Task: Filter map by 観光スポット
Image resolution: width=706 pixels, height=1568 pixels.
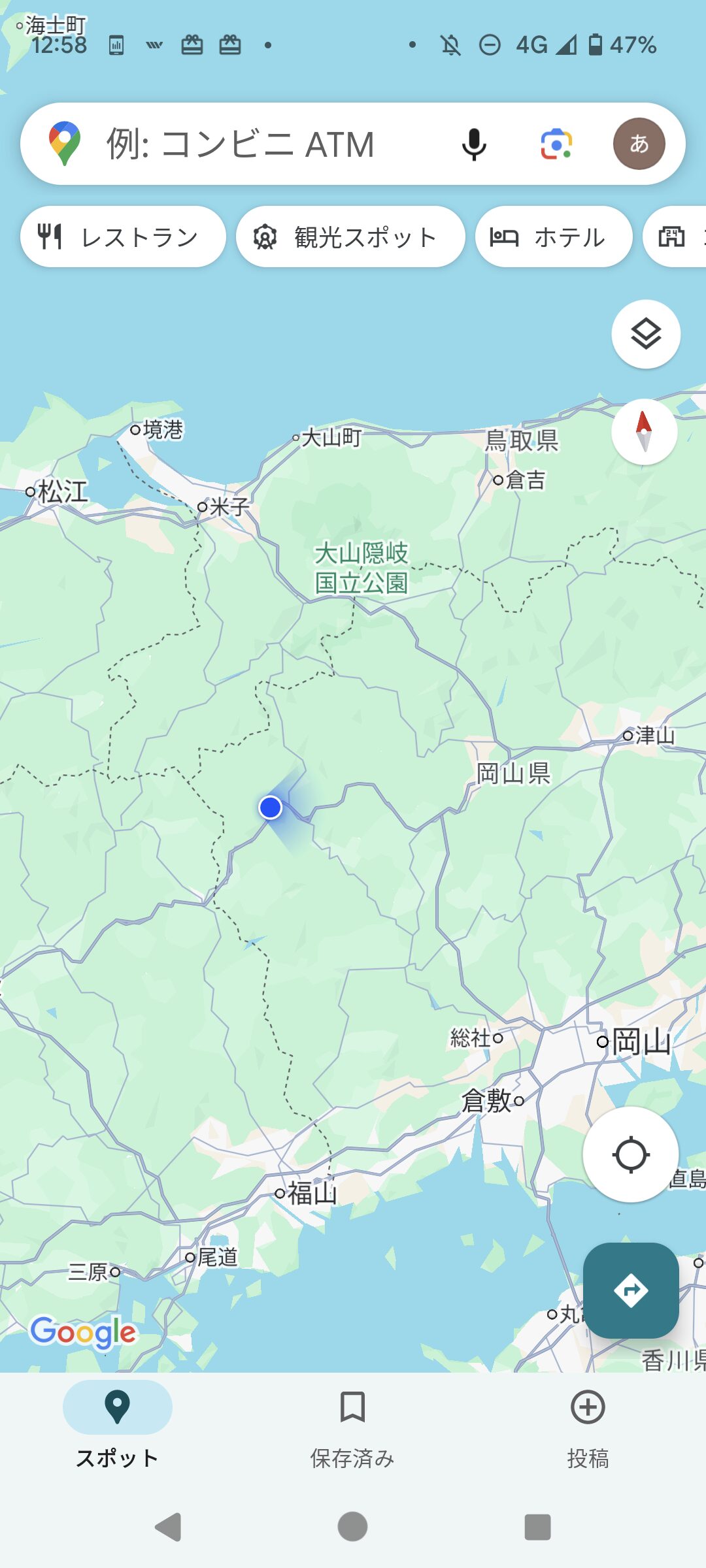Action: [350, 237]
